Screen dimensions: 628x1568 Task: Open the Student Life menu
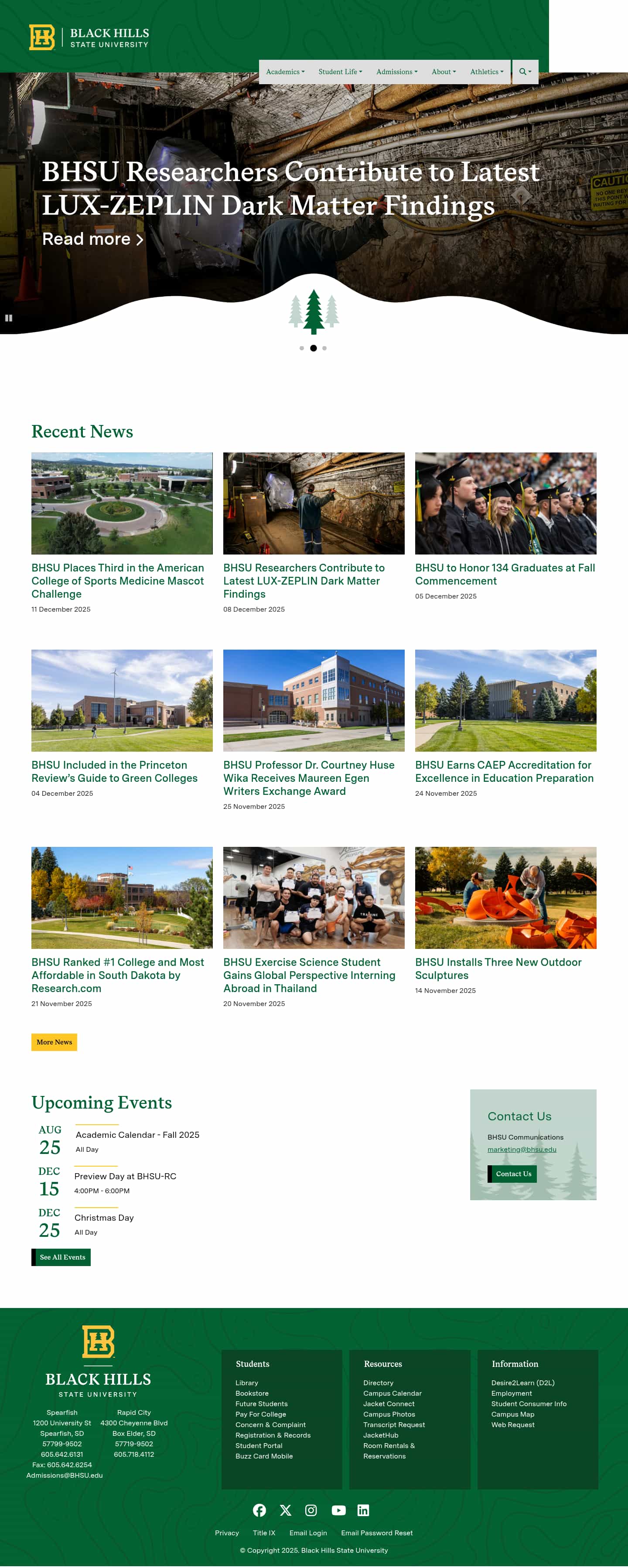(340, 72)
